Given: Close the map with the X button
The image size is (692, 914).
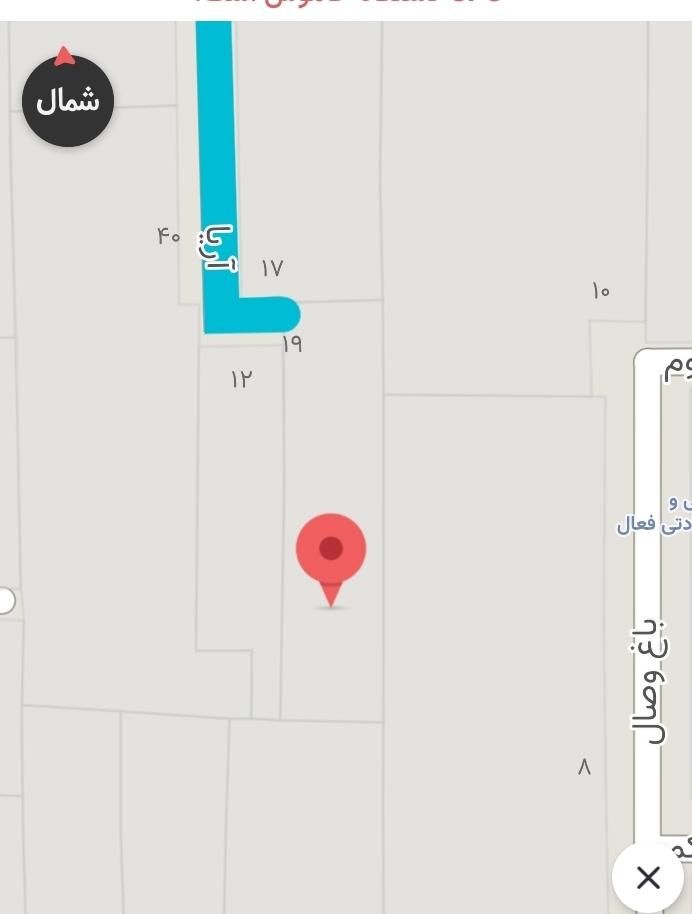Looking at the screenshot, I should 648,878.
